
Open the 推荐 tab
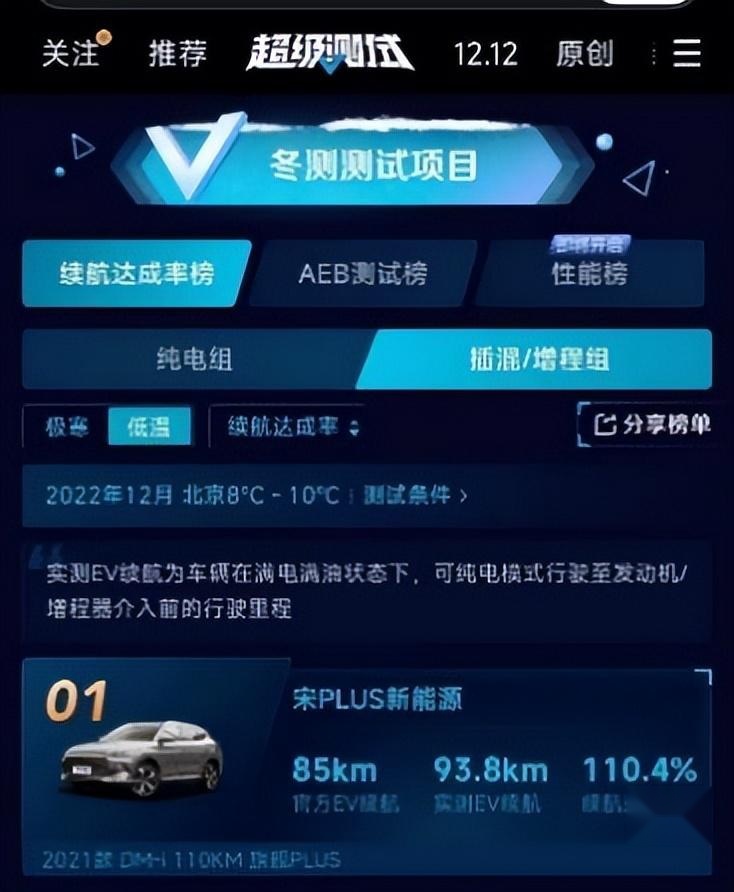click(x=177, y=53)
